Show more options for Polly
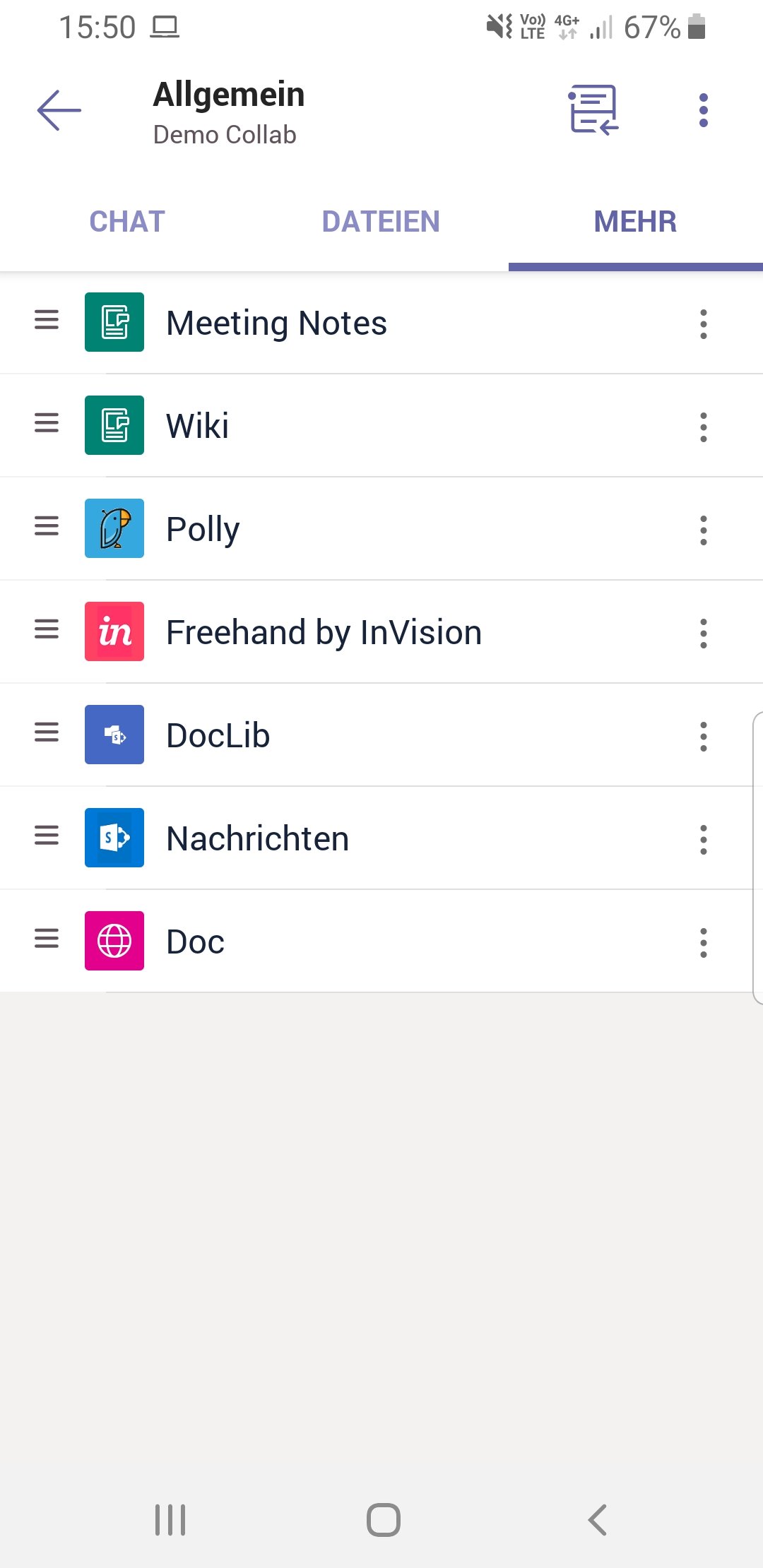 point(703,530)
